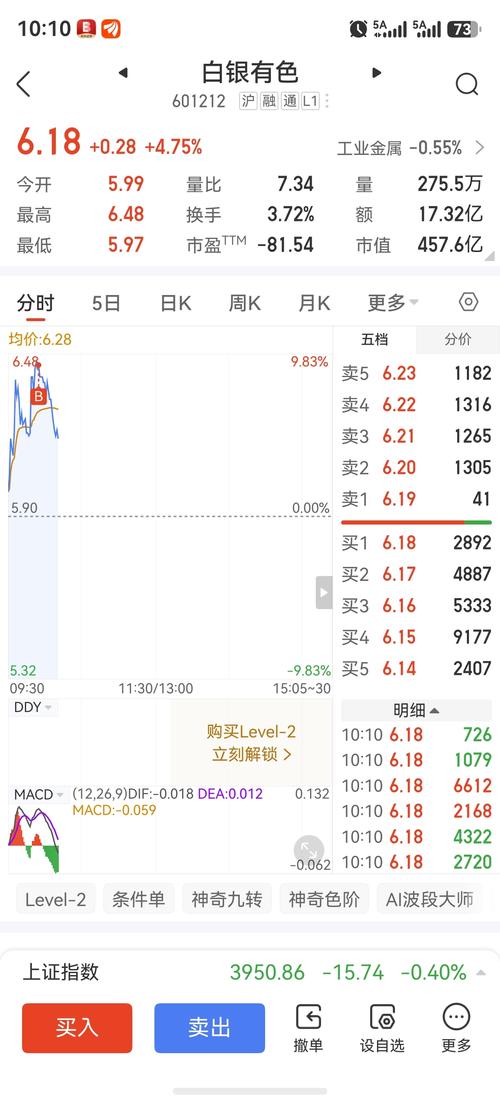Expand the 更多 chart options dropdown
This screenshot has height=1103, width=500.
pyautogui.click(x=392, y=303)
